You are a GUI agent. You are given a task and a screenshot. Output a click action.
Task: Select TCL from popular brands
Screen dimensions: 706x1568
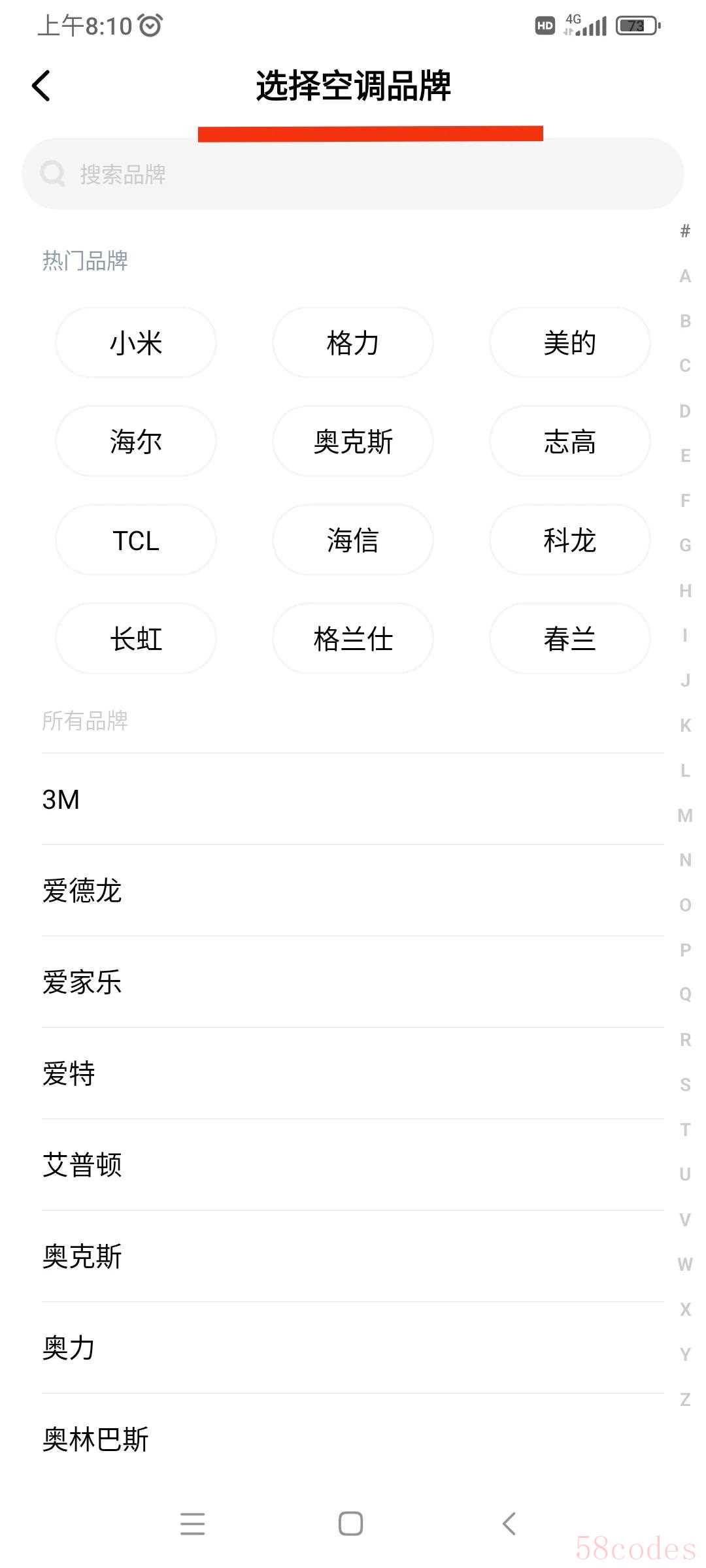[136, 540]
